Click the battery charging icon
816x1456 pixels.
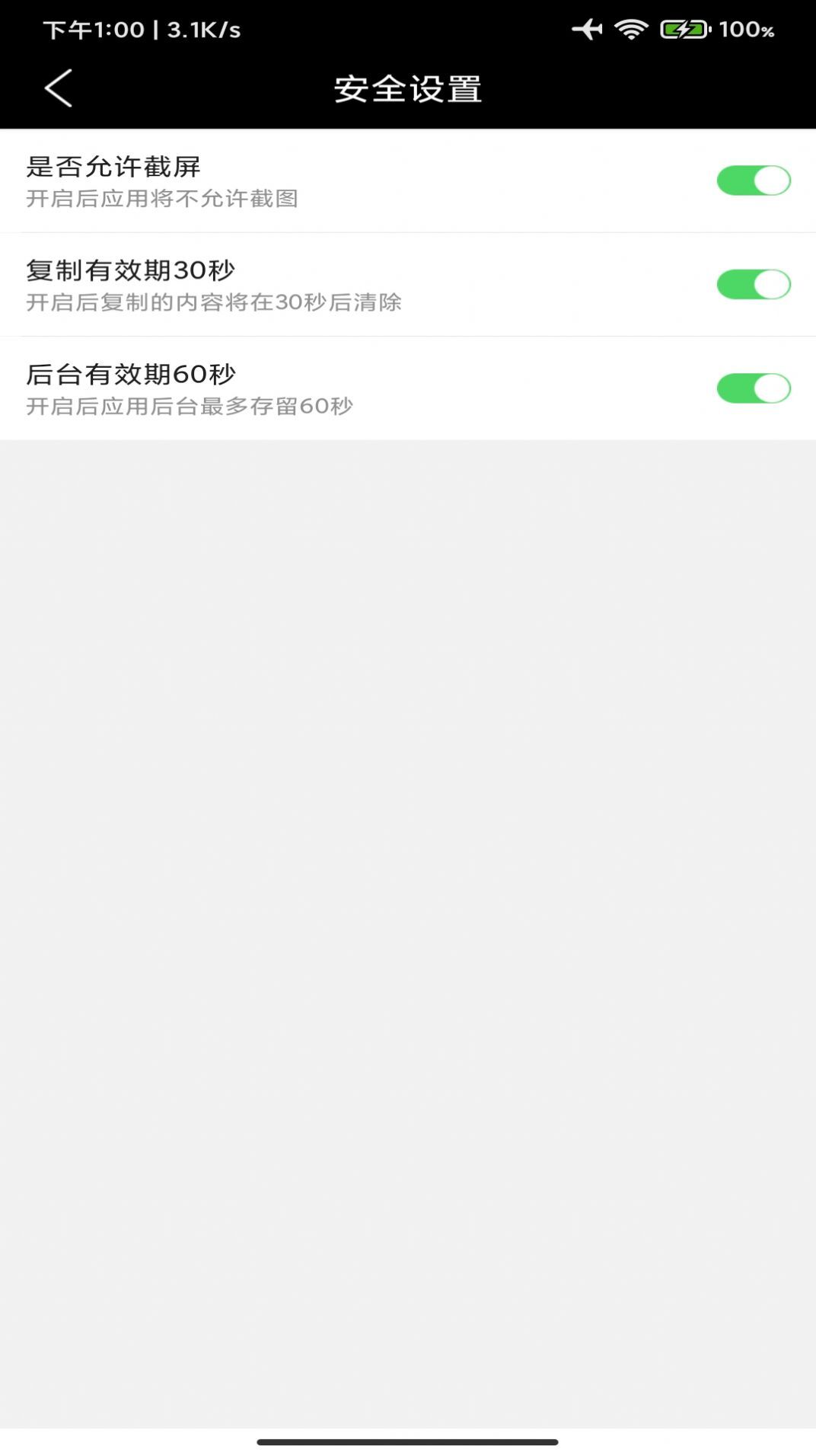[681, 27]
